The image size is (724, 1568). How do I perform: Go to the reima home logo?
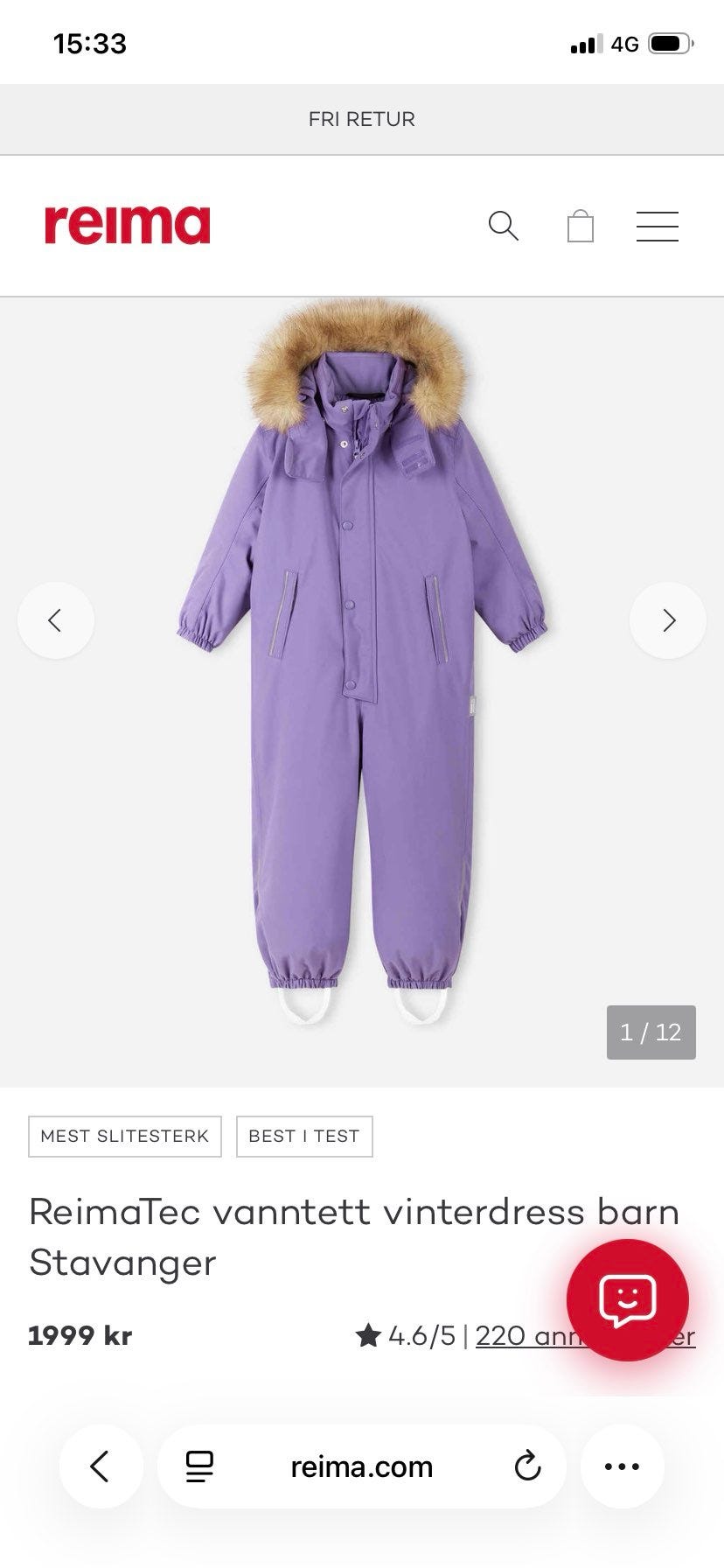tap(128, 225)
